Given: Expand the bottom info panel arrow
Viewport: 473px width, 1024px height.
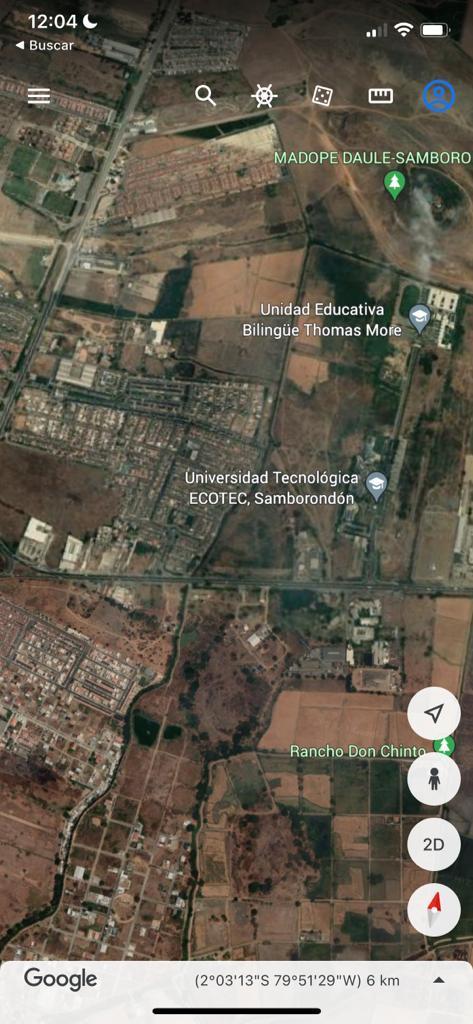Looking at the screenshot, I should [439, 980].
